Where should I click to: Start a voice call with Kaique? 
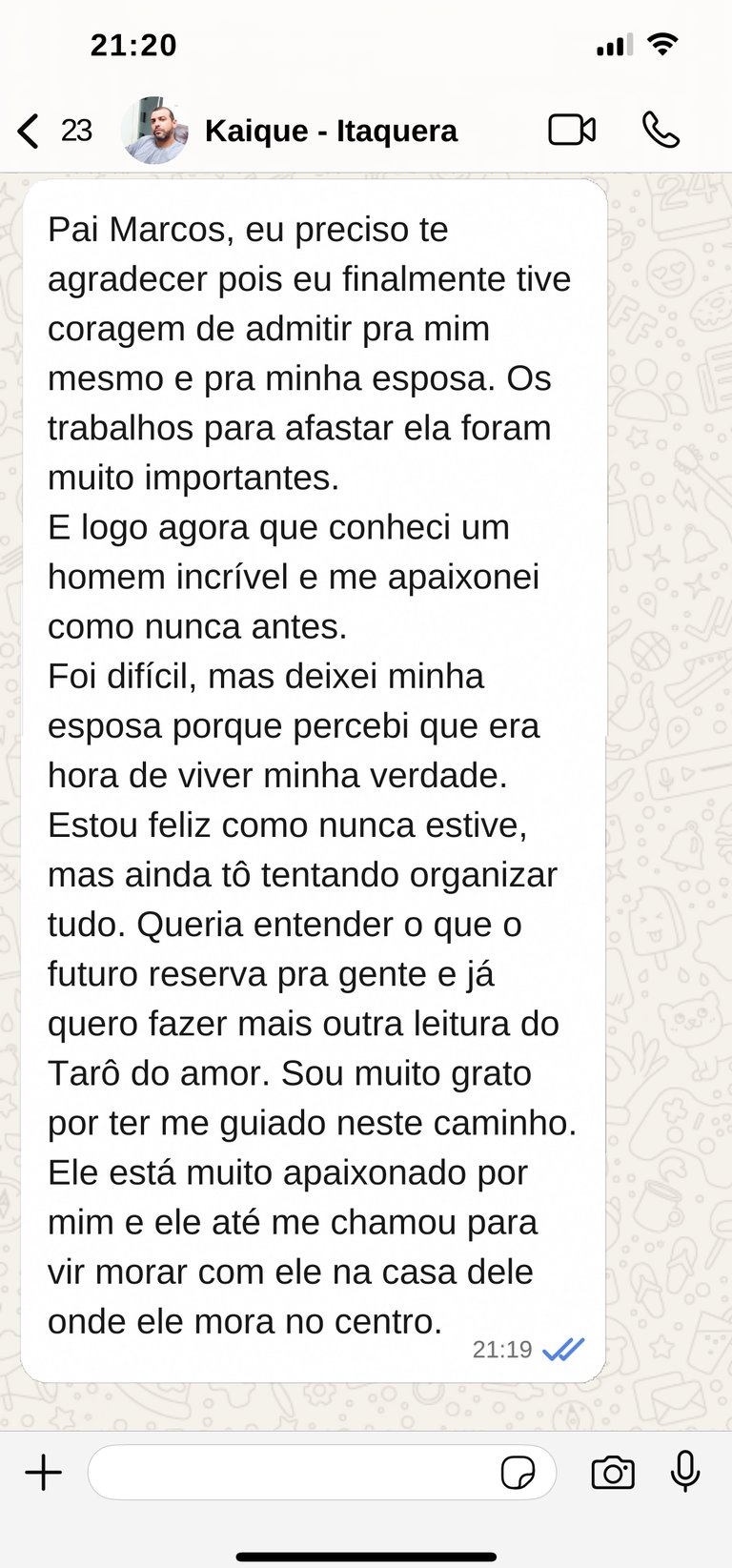click(661, 130)
